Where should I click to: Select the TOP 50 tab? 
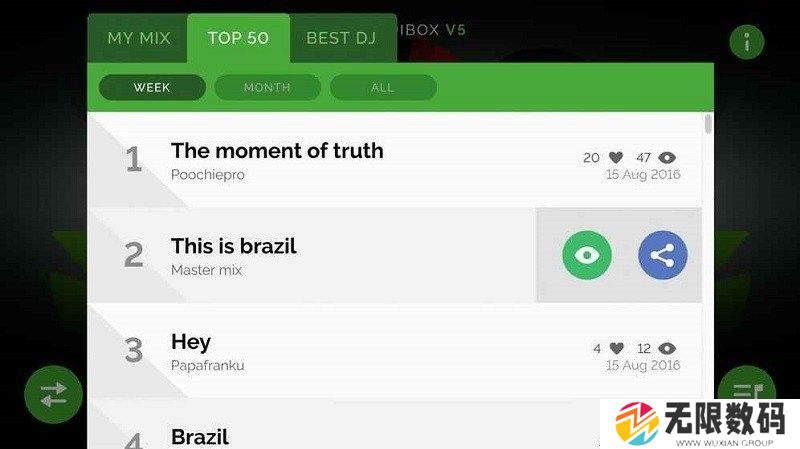coord(238,38)
